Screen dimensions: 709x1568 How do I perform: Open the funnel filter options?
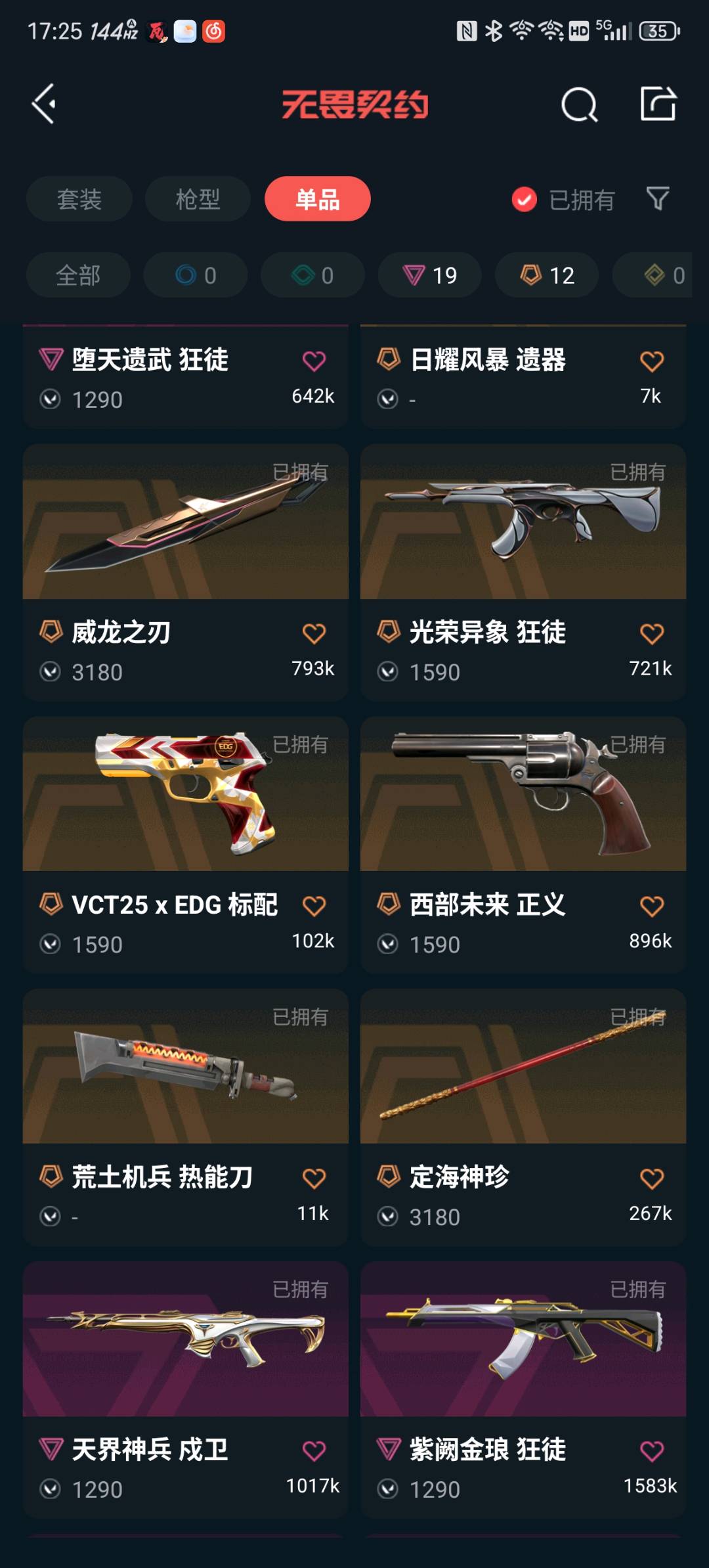(x=658, y=198)
